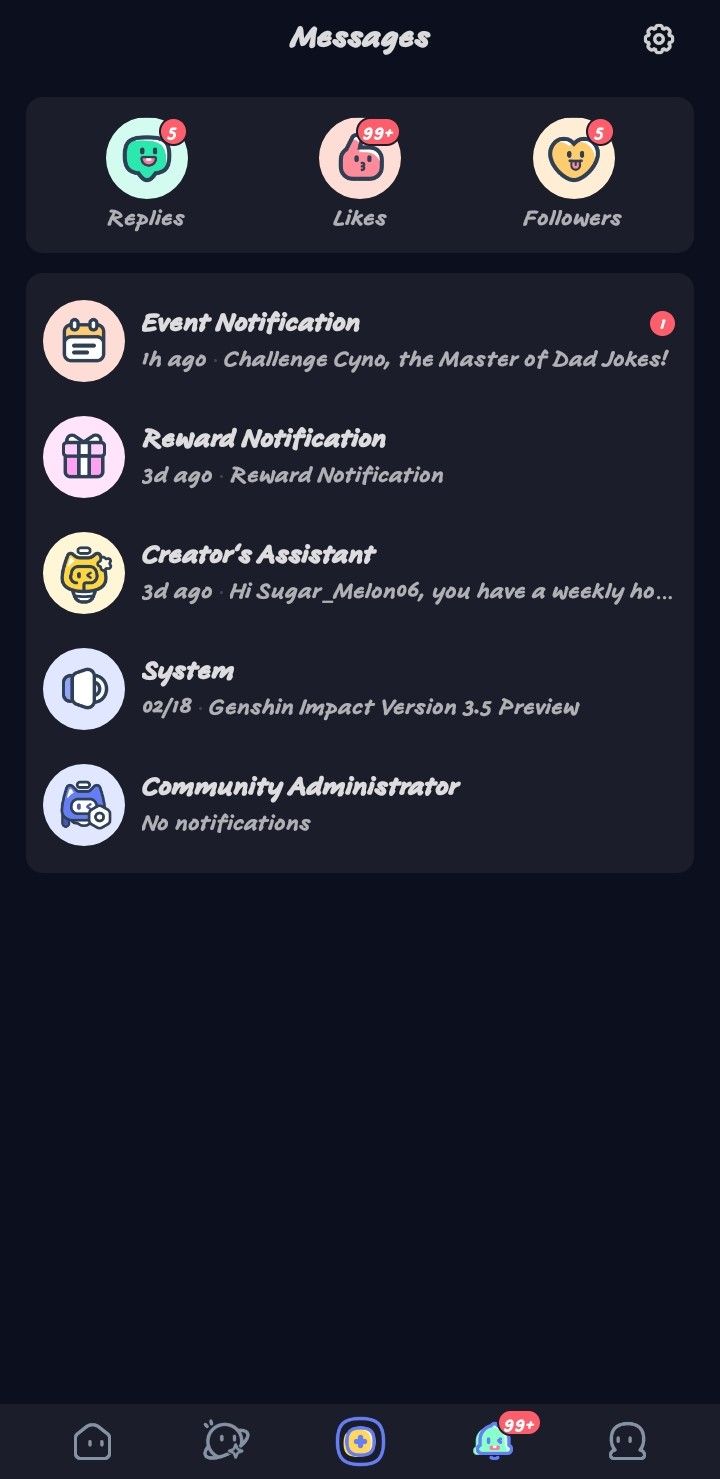
Task: Open the Likes notifications
Action: coord(360,160)
